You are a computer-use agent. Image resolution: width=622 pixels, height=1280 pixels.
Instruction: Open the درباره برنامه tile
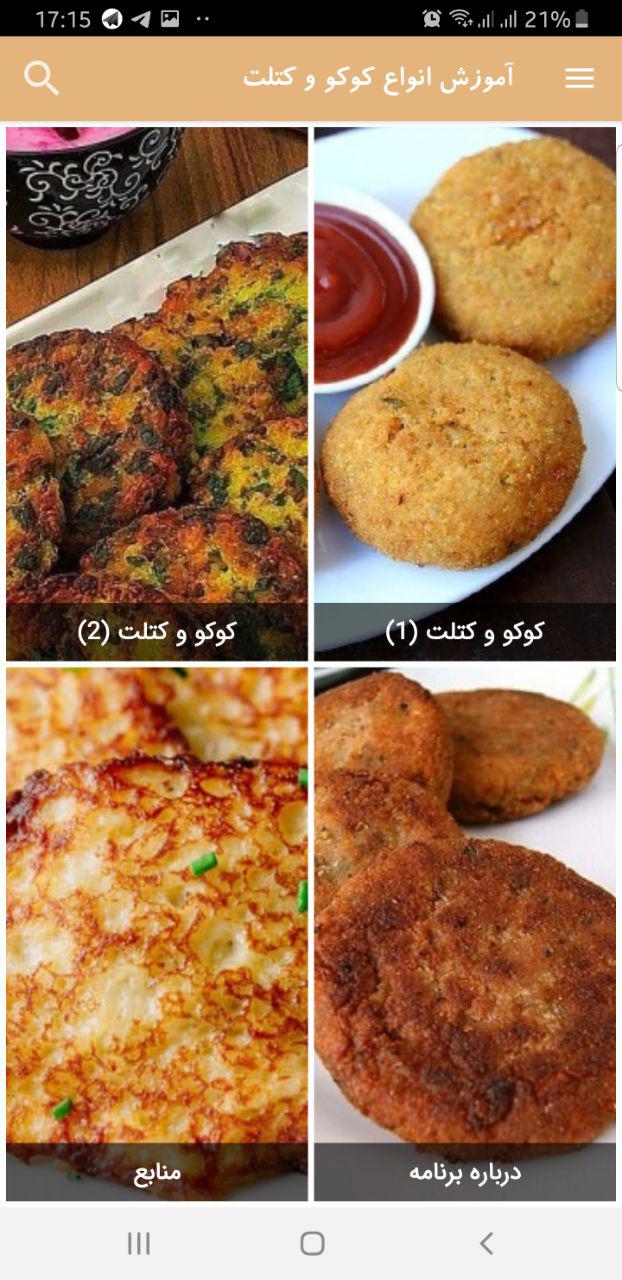point(465,933)
